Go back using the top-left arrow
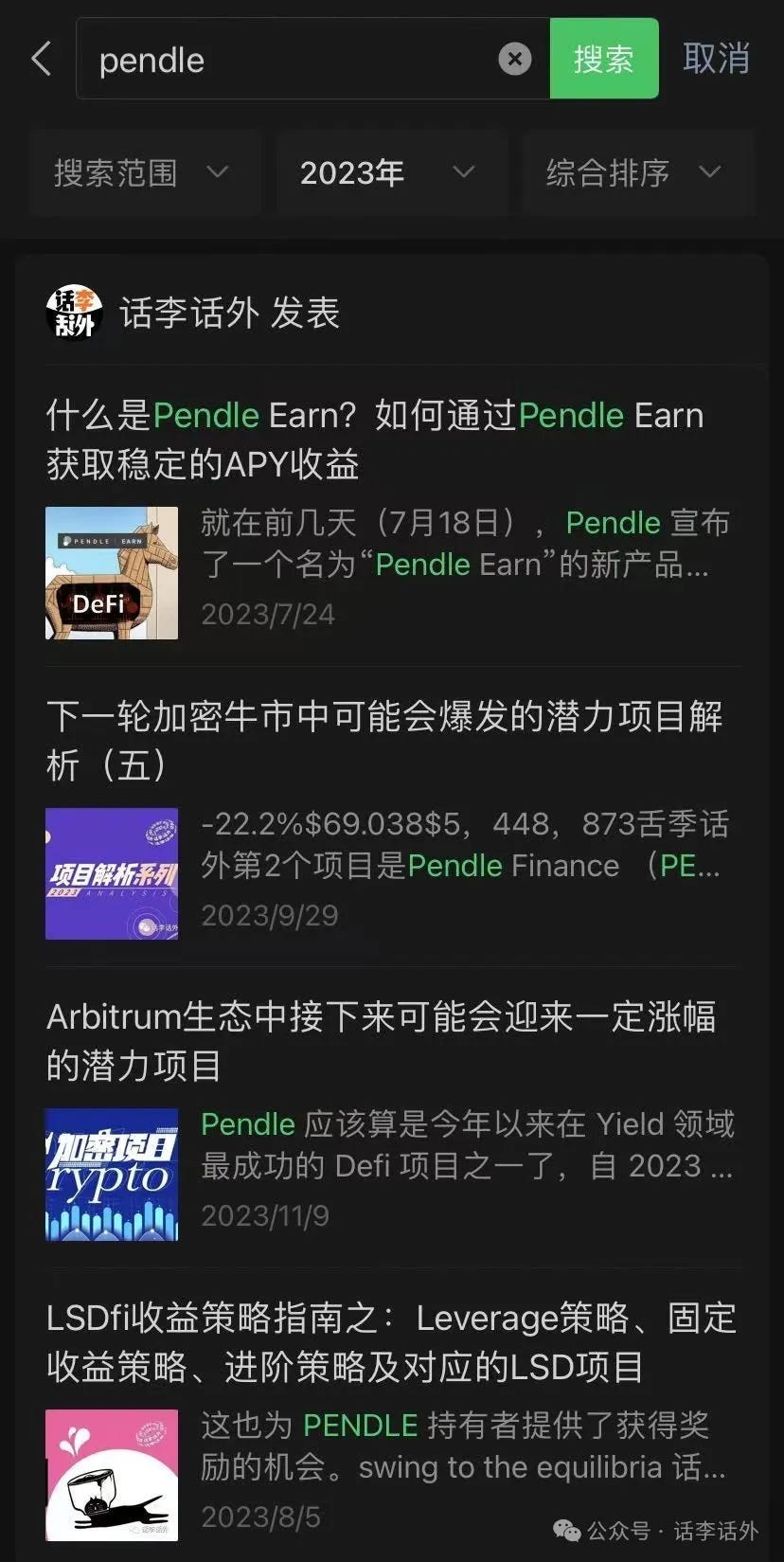Screen dimensions: 784x1562 point(42,60)
